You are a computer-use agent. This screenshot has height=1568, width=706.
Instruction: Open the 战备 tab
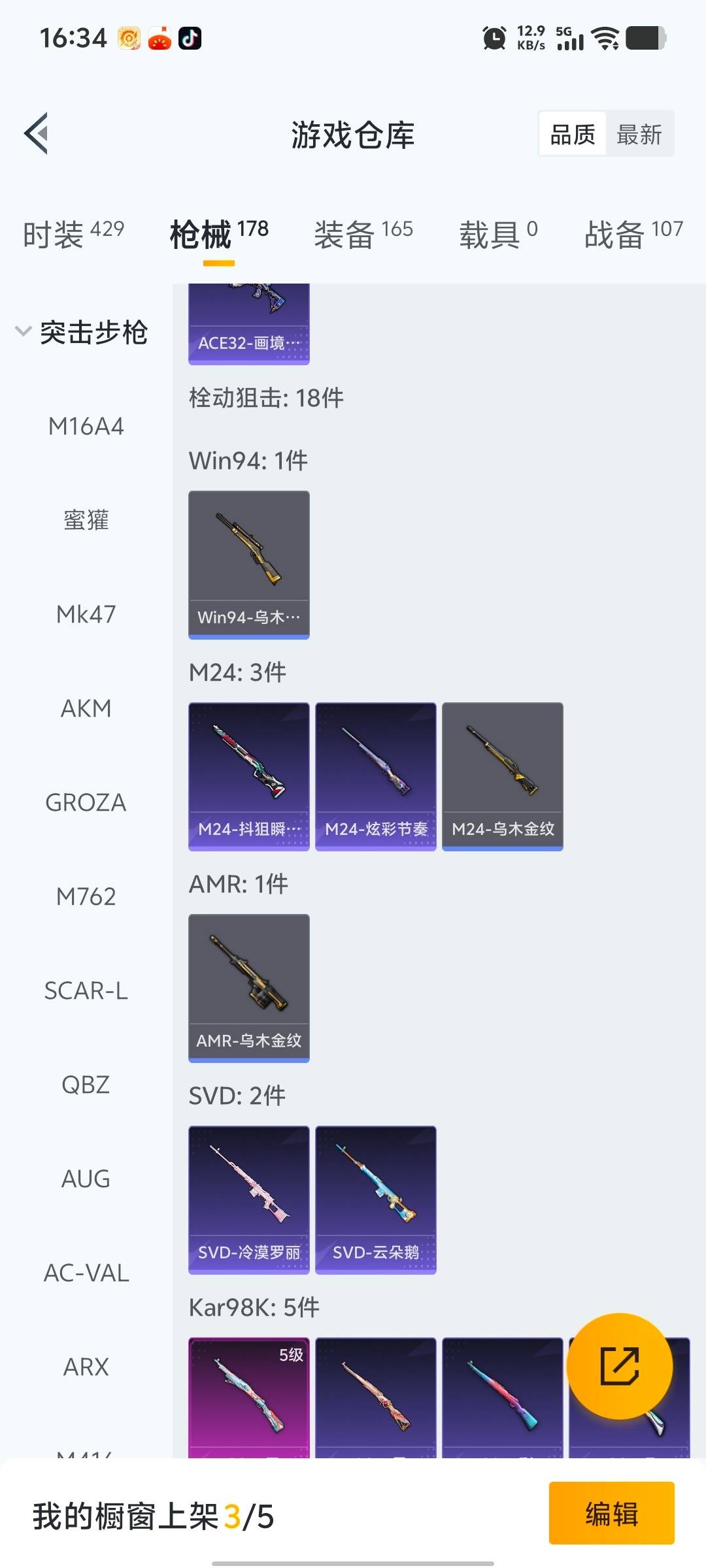633,235
